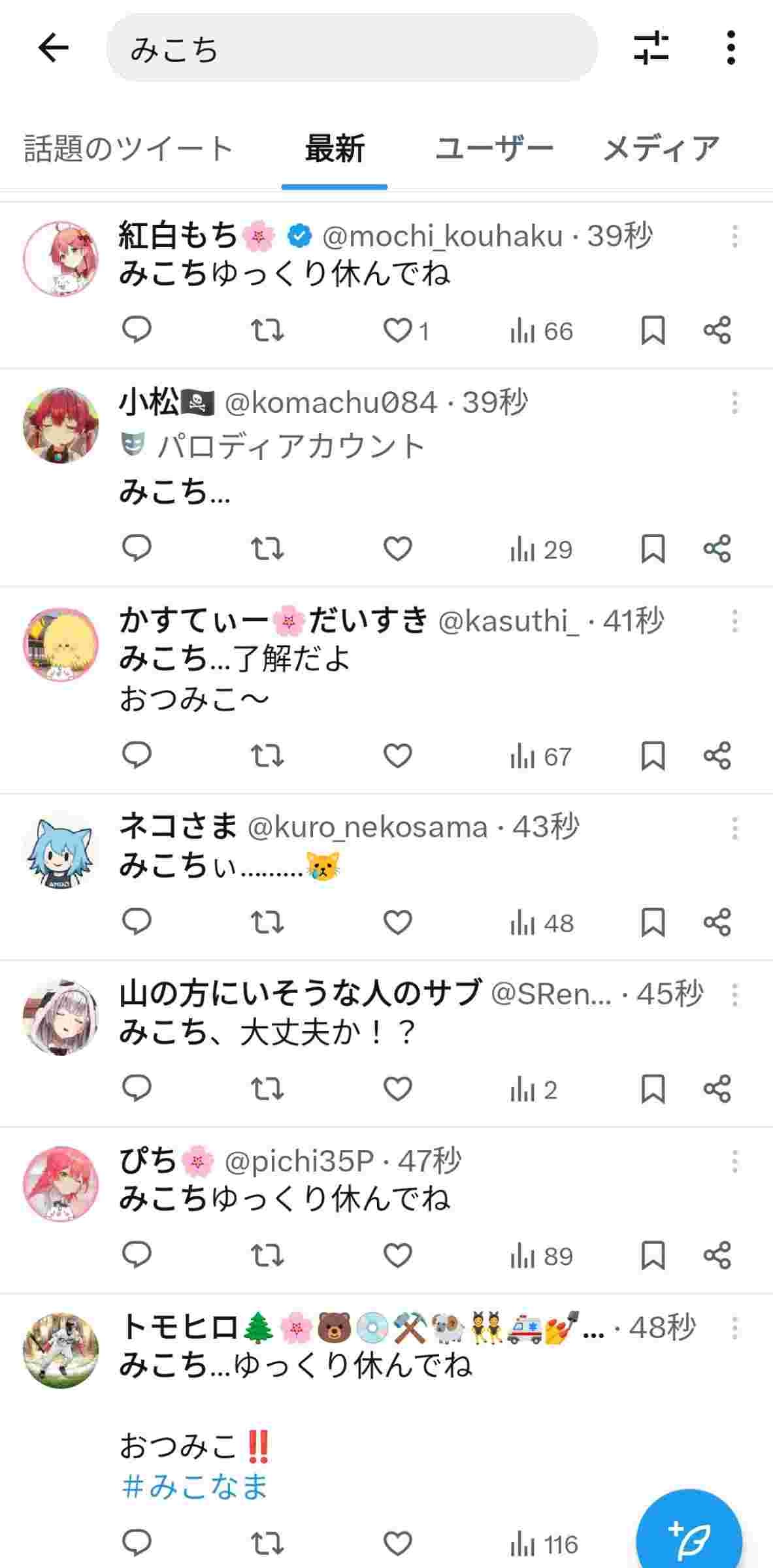Like ネコさま's tweet
Viewport: 773px width, 1568px height.
click(397, 923)
